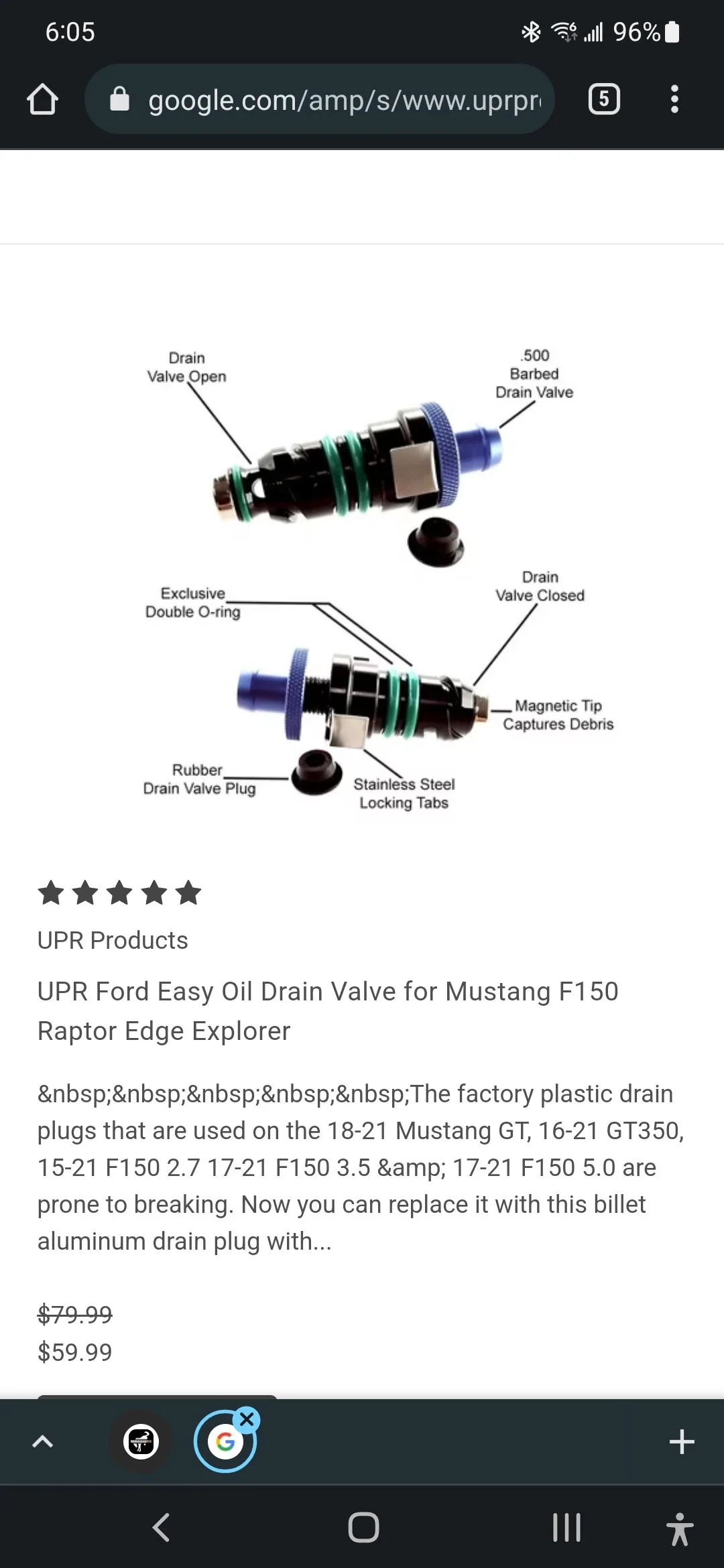Open the UPR Ford Easy Oil Drain Valve title
This screenshot has width=724, height=1568.
pos(328,1010)
